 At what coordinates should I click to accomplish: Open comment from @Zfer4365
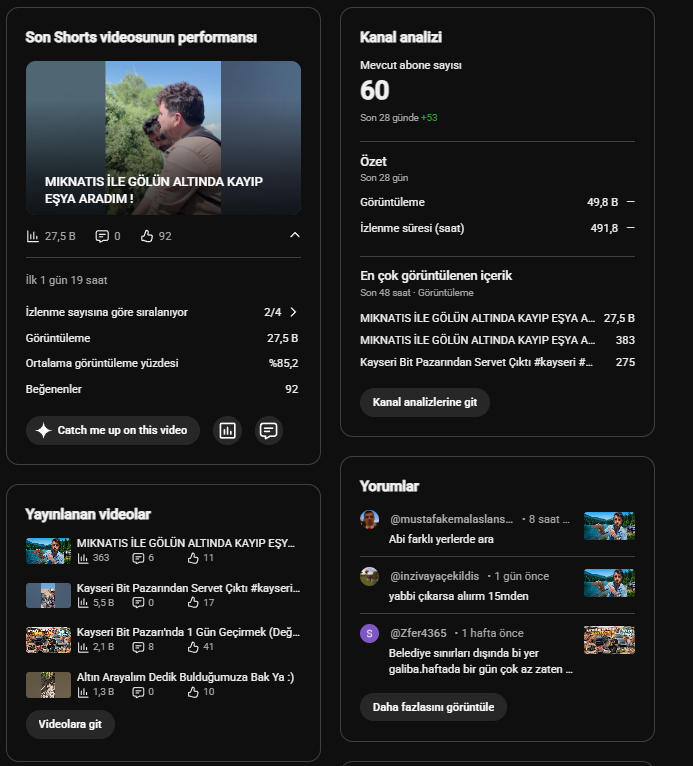(x=497, y=650)
